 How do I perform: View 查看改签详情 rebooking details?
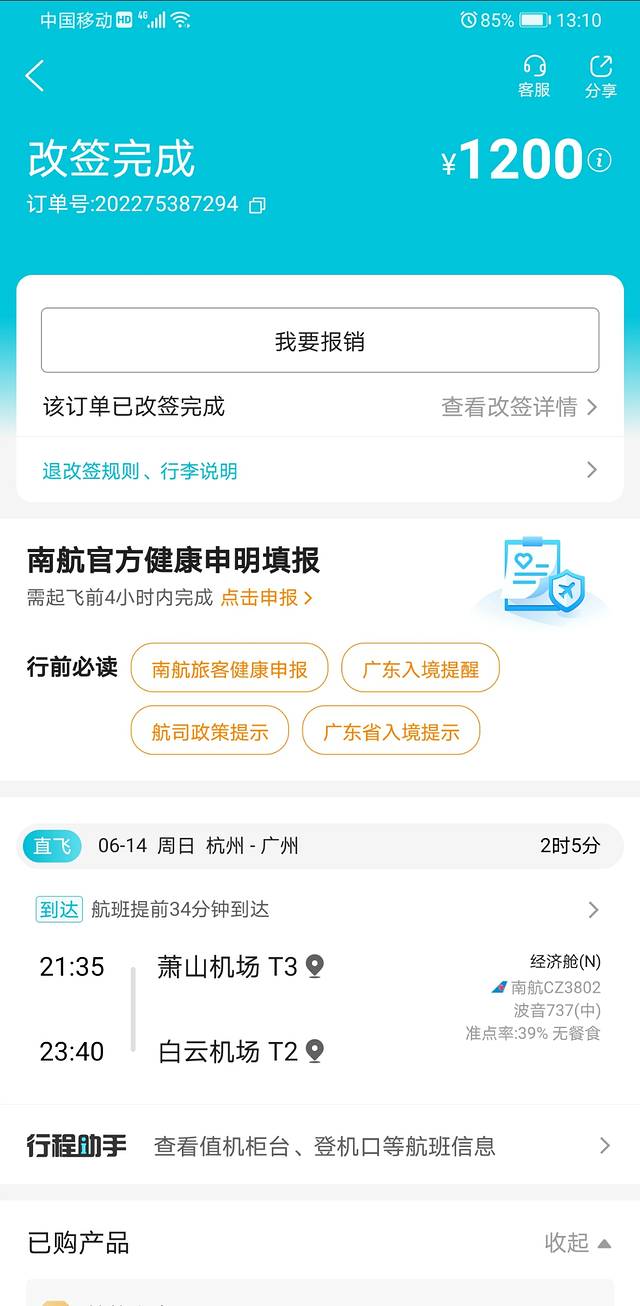(519, 407)
